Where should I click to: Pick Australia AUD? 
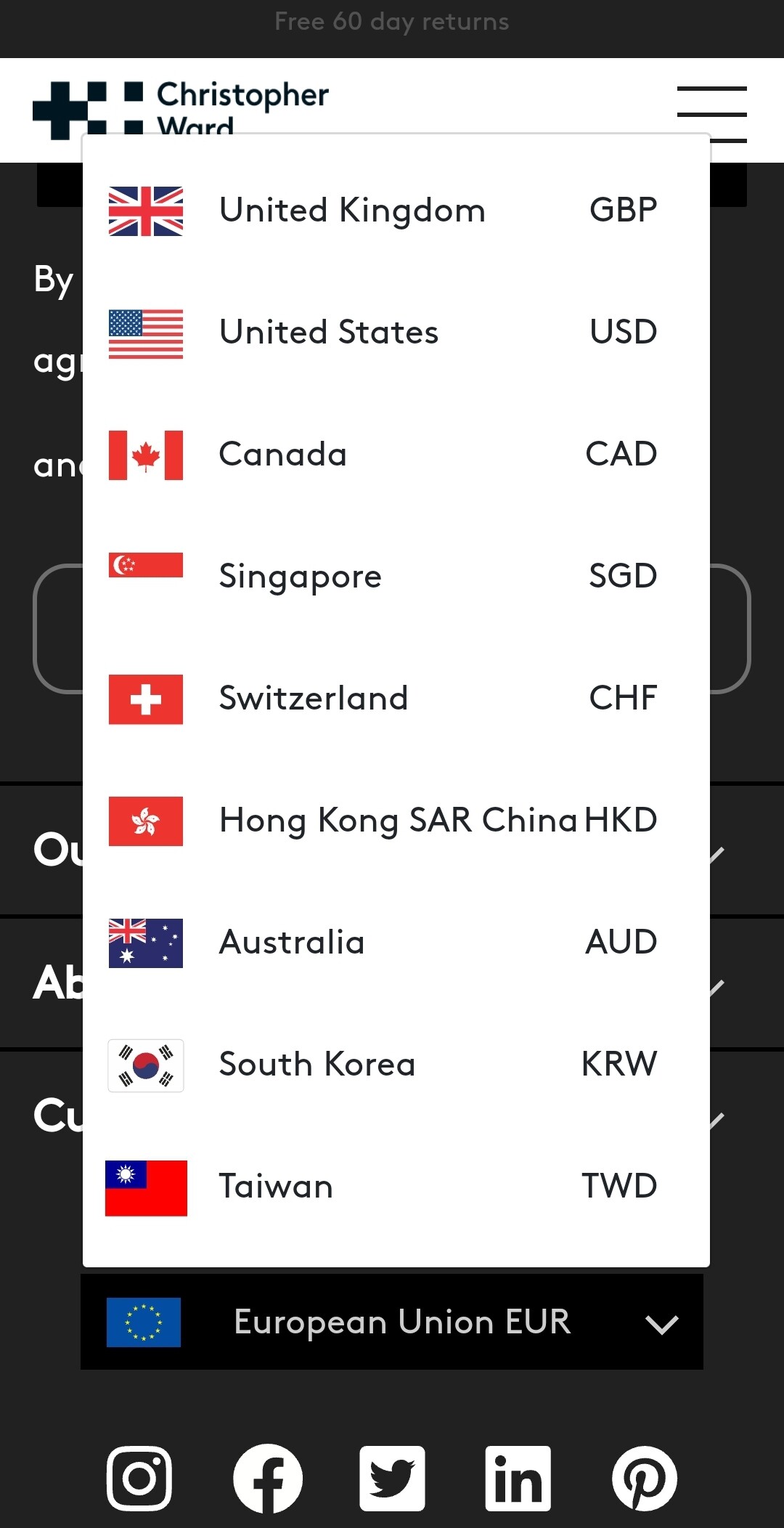[396, 943]
